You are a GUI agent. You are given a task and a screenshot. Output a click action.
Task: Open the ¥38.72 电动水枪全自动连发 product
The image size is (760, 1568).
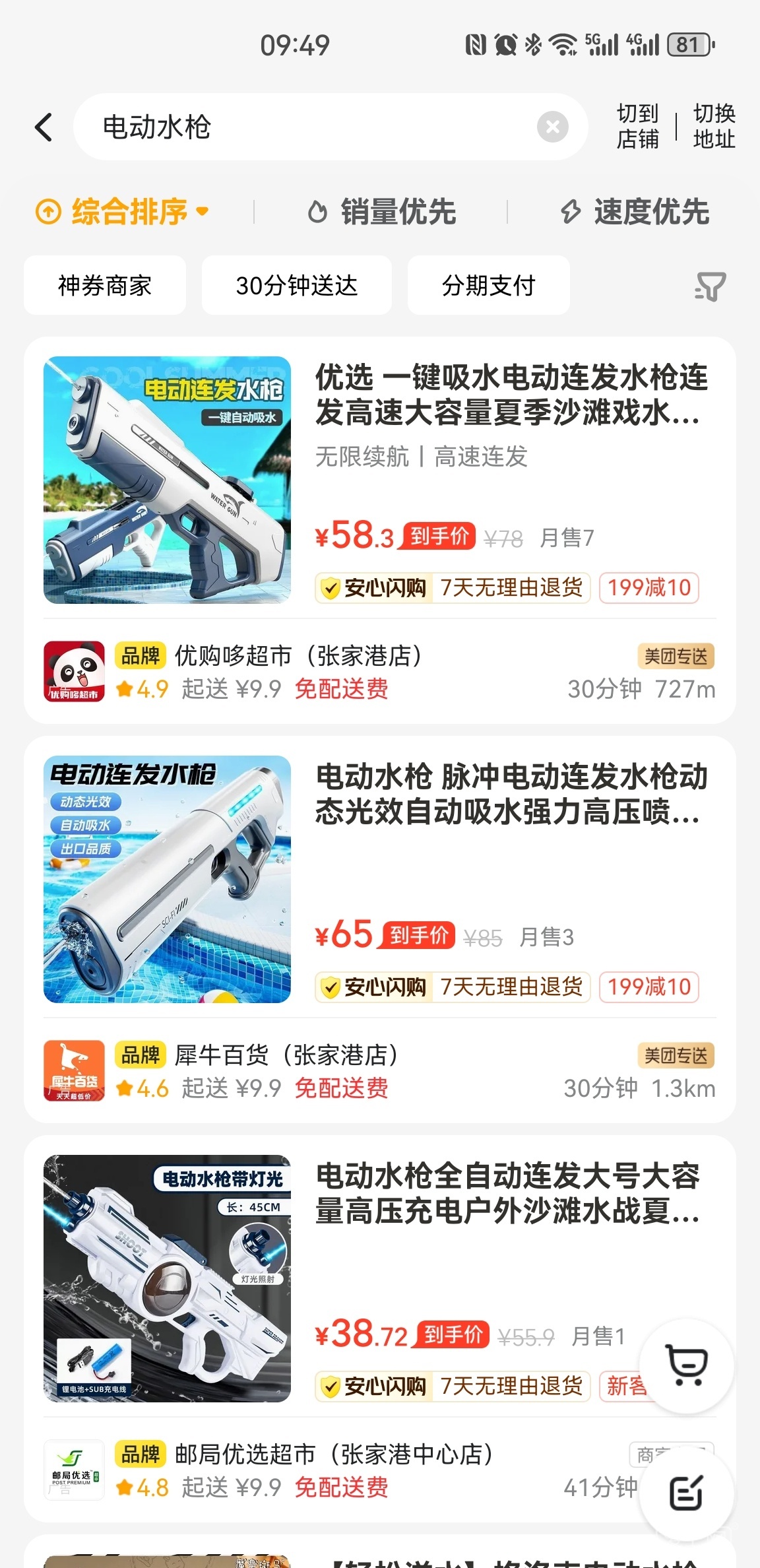click(x=508, y=1194)
